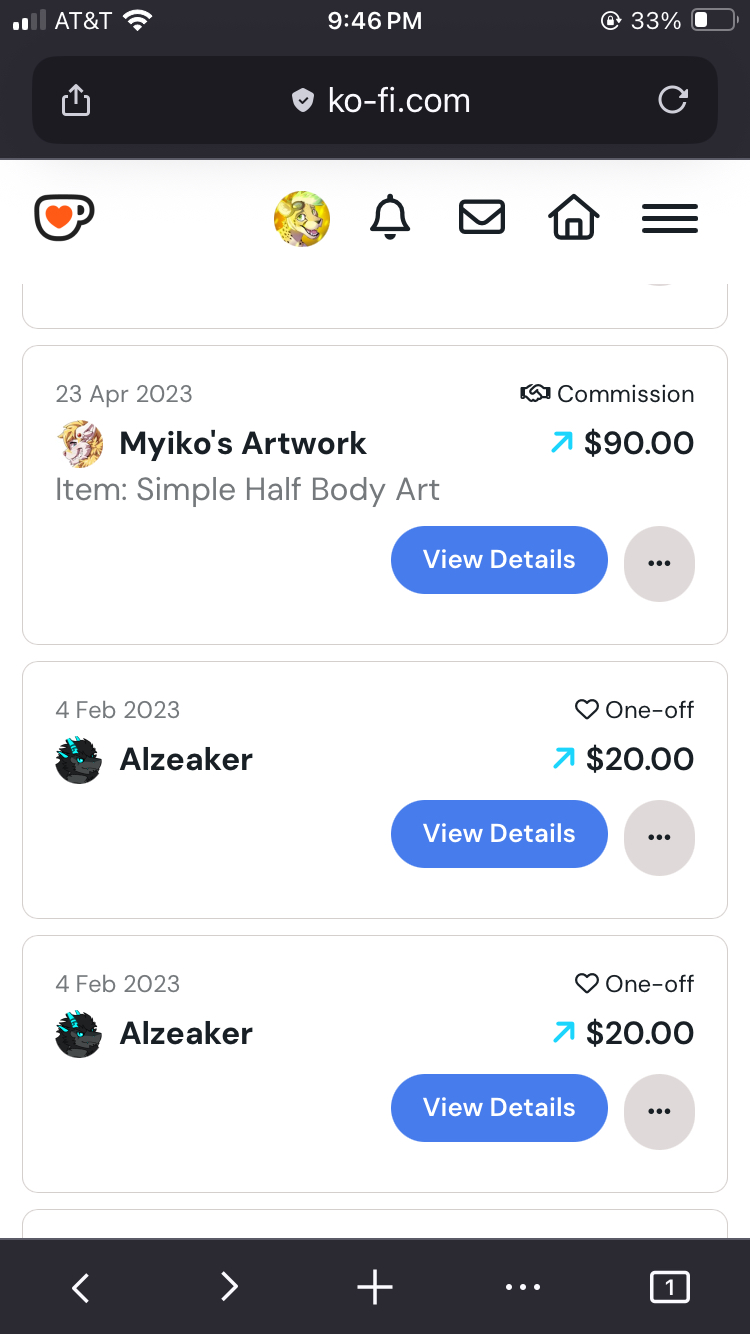Open the hamburger menu
This screenshot has height=1334, width=750.
tap(669, 217)
